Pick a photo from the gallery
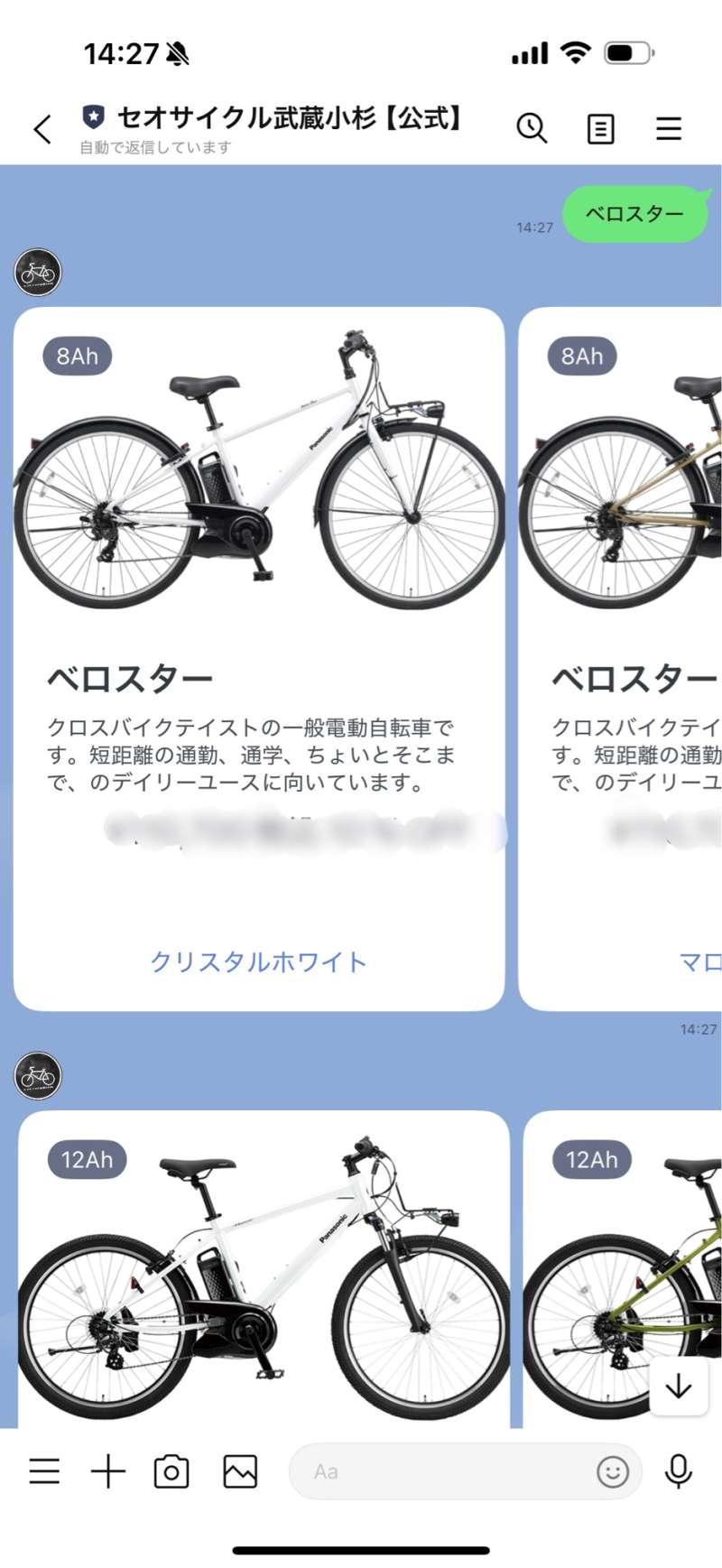 (x=240, y=1472)
